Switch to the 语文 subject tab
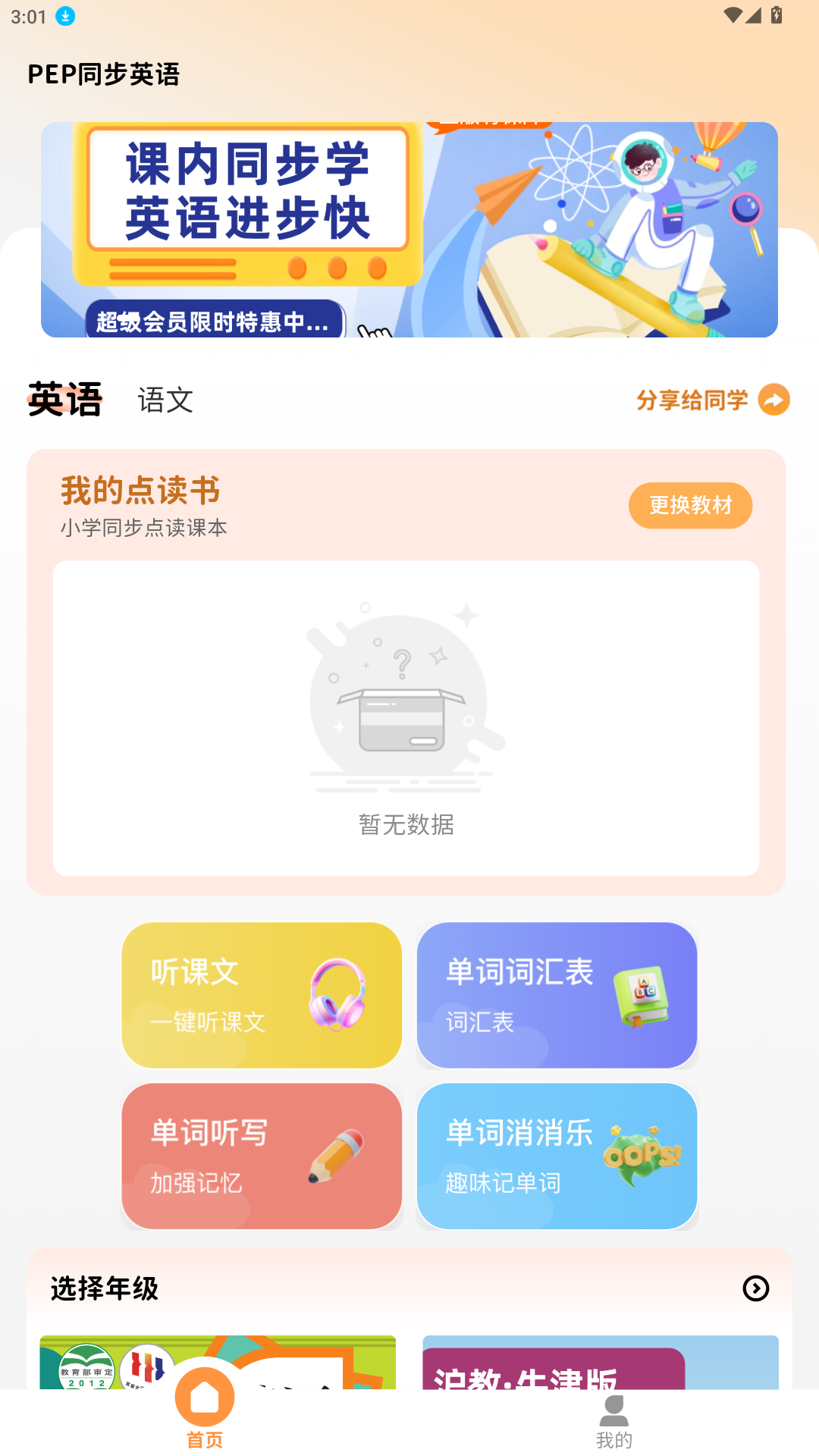 165,400
